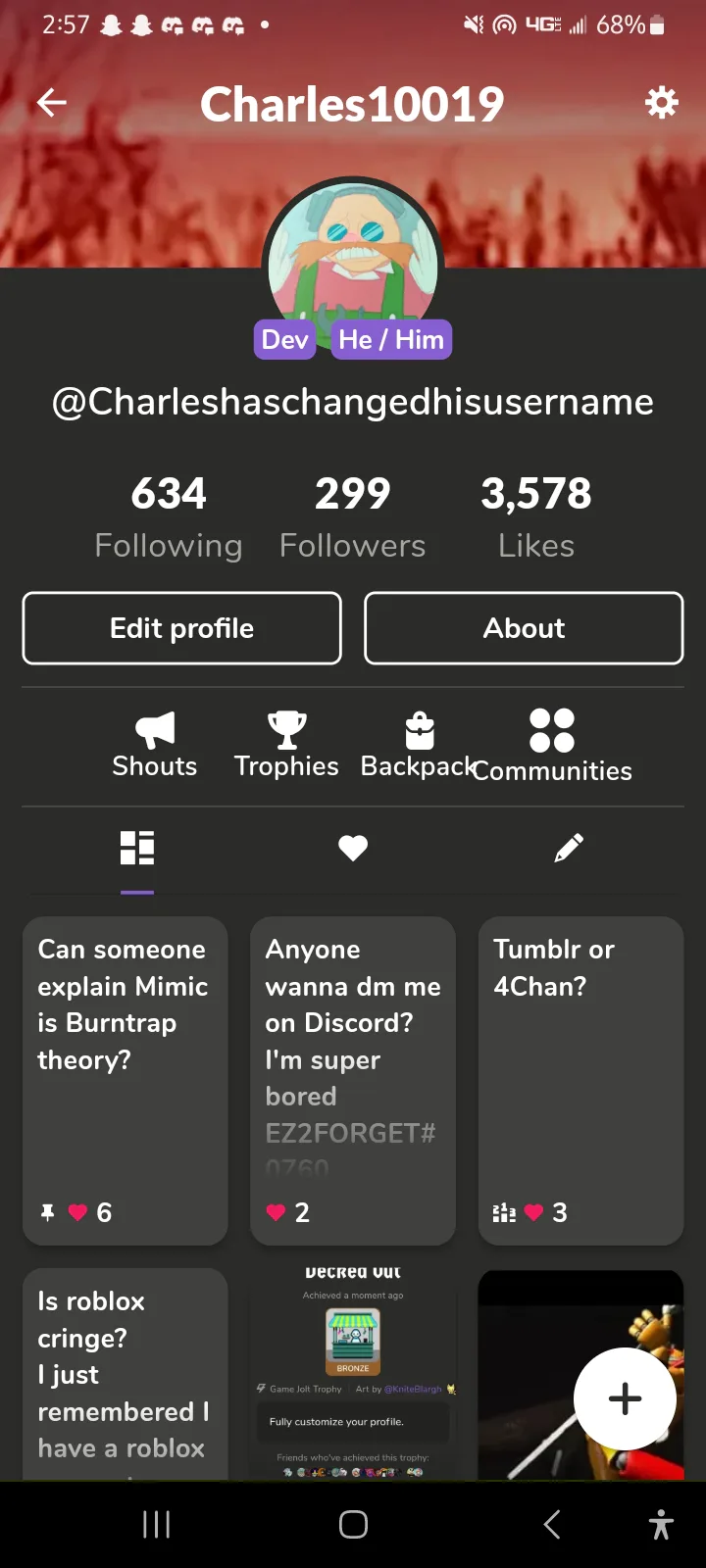Go back using the top arrow
706x1568 pixels.
[52, 102]
